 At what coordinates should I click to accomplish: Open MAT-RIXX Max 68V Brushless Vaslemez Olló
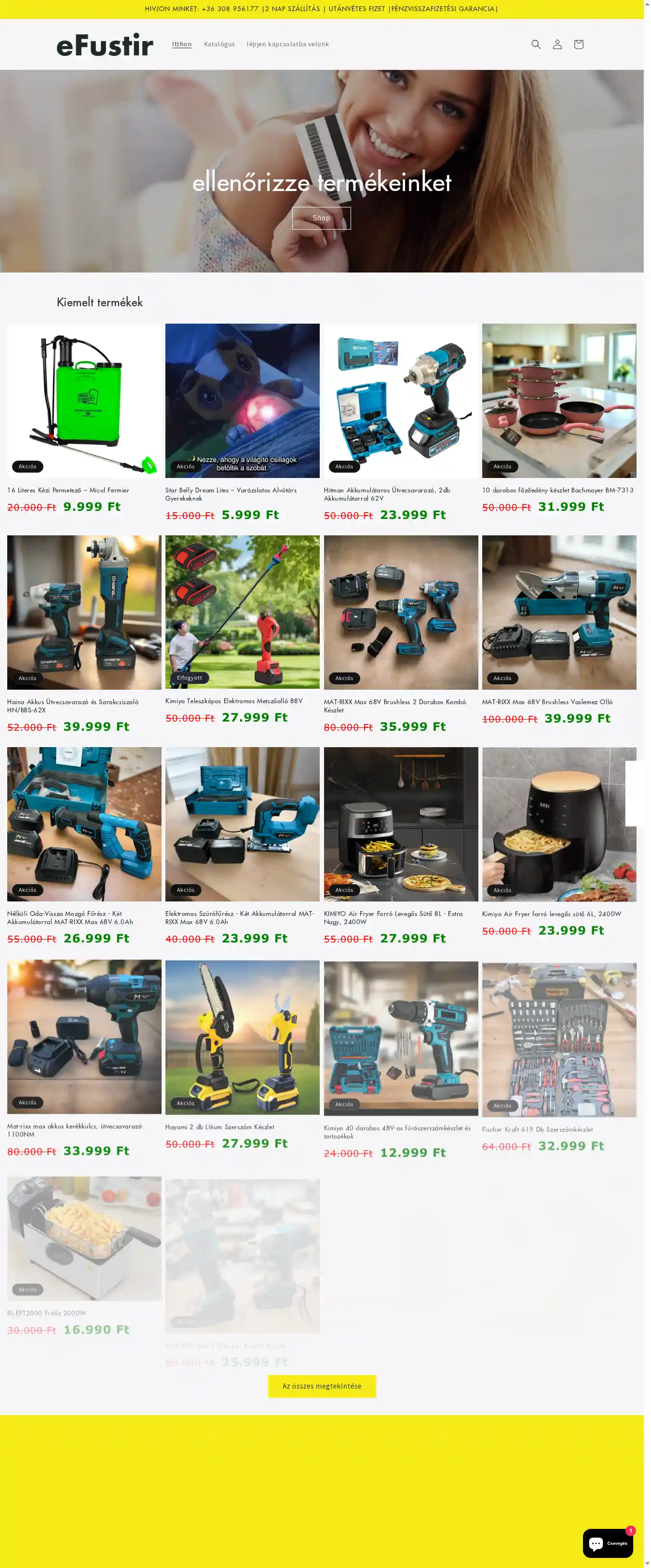click(x=547, y=702)
